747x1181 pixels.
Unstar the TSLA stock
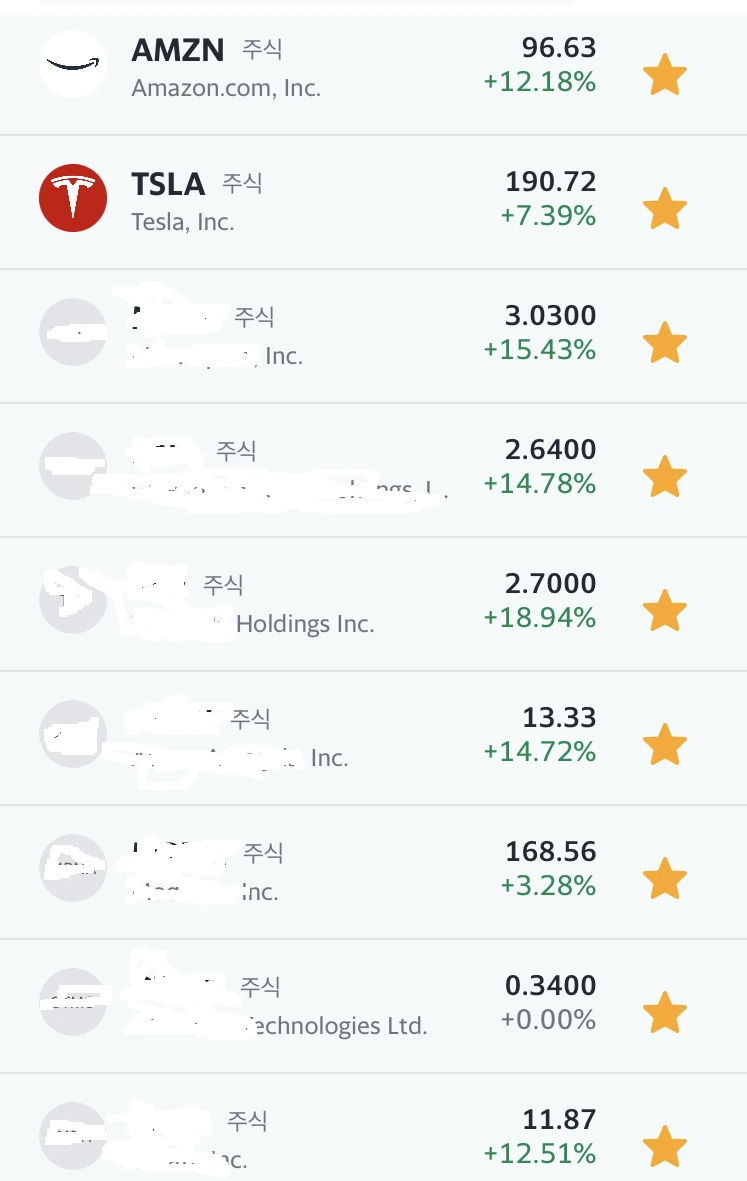[x=665, y=210]
